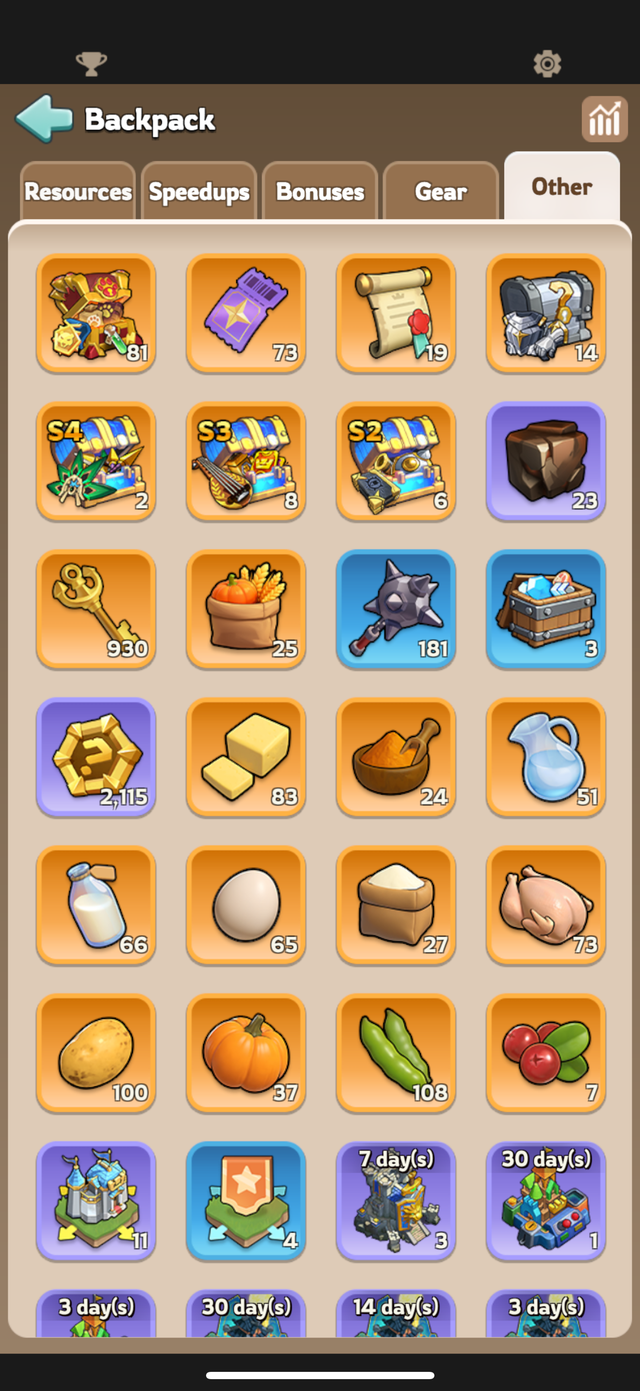Select the castle relocation item with 11
This screenshot has width=640, height=1391.
tap(96, 1201)
